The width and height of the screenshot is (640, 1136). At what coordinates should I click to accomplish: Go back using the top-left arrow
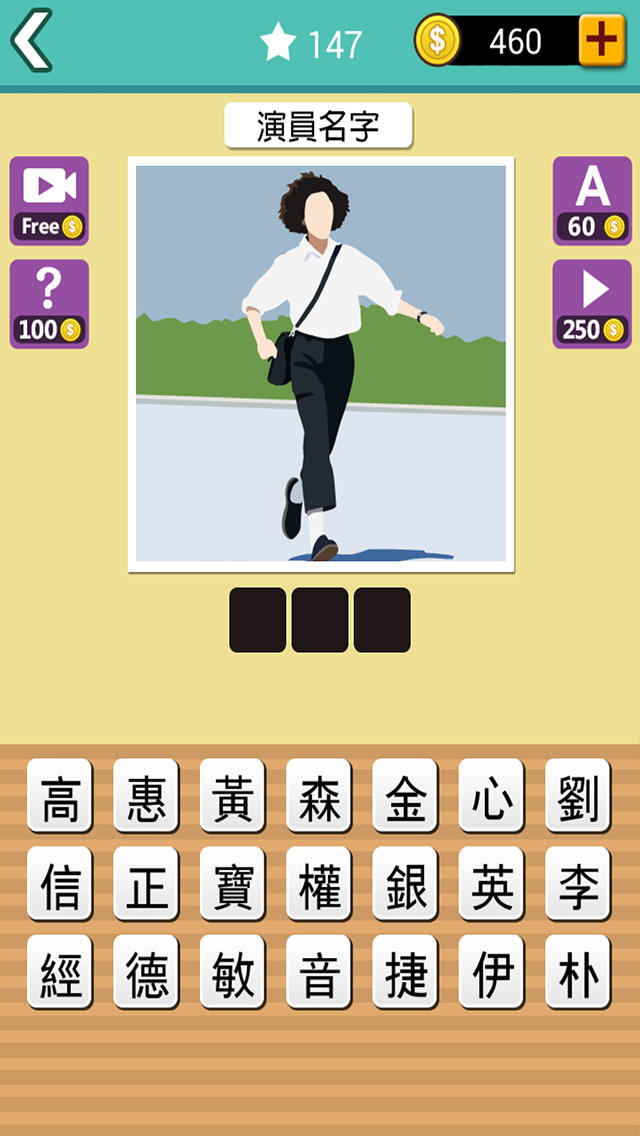[31, 41]
